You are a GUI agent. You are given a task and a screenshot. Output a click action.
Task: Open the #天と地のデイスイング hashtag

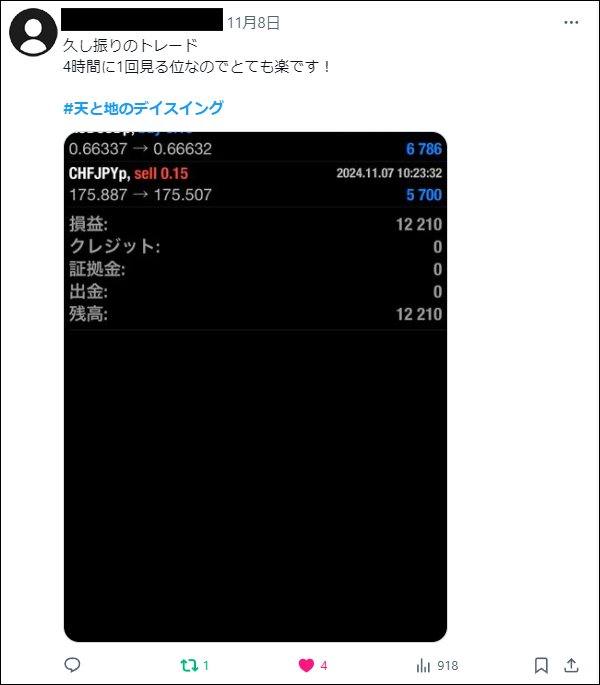(143, 108)
